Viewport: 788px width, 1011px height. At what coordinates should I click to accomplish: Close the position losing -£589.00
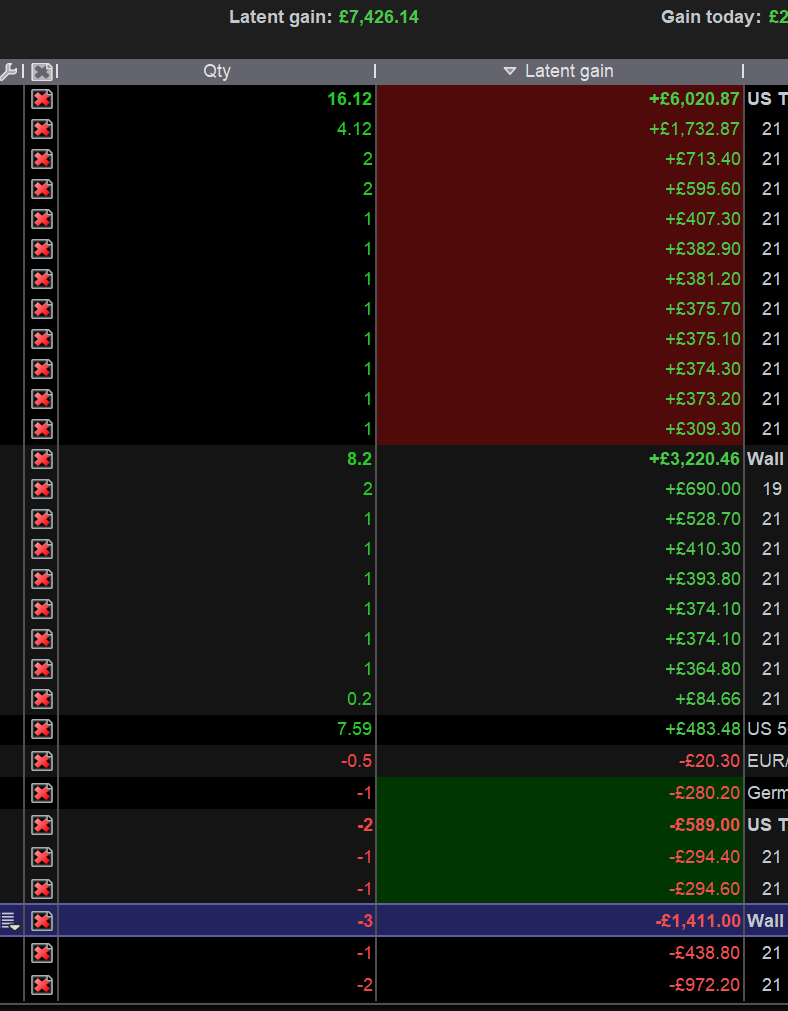(41, 825)
